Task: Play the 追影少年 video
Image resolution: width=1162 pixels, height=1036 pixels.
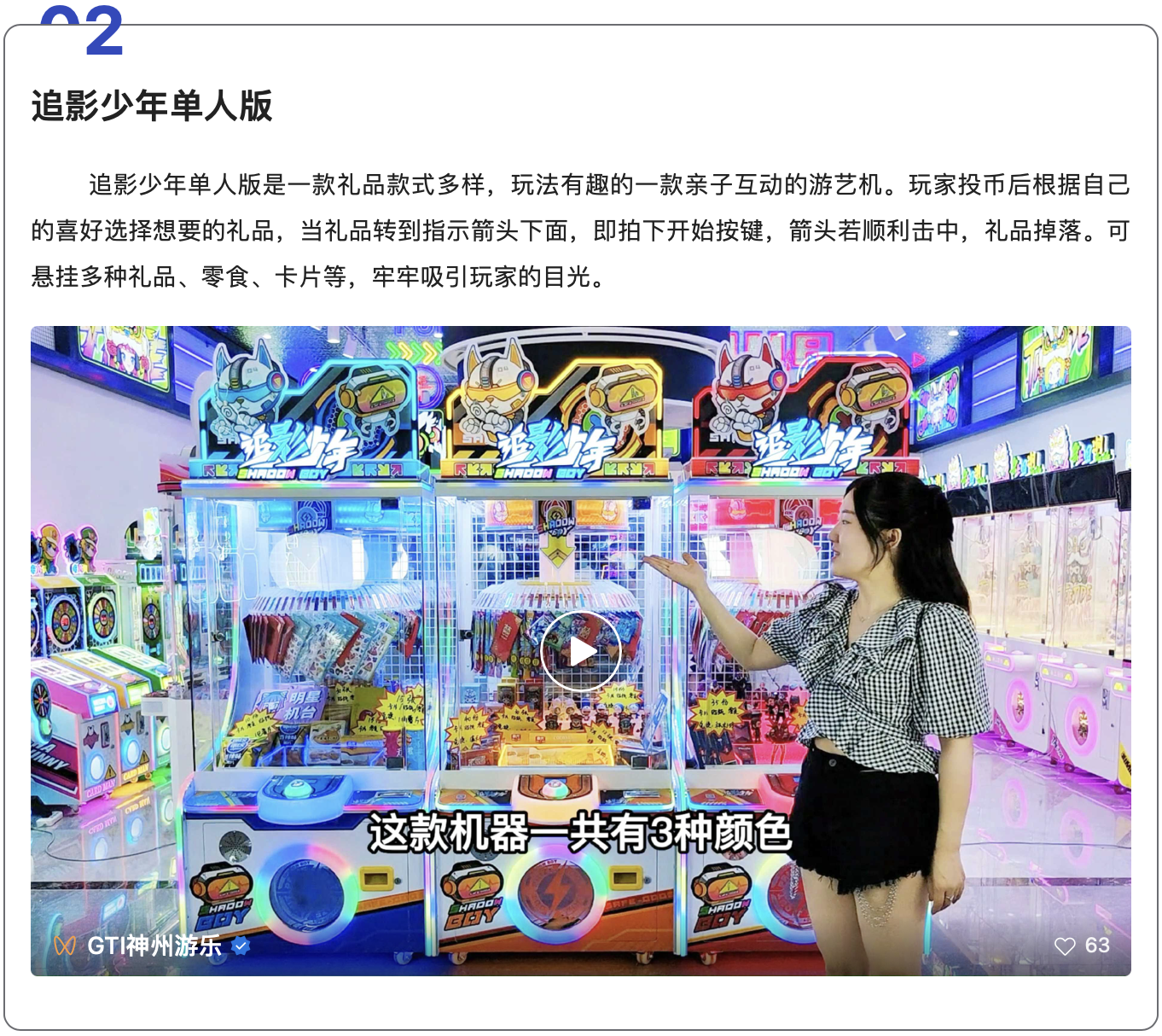Action: (x=581, y=651)
